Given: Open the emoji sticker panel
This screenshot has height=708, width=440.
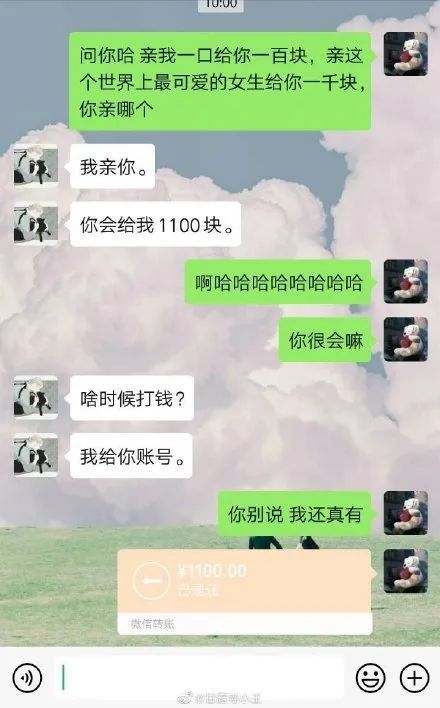Looking at the screenshot, I should click(x=370, y=677).
